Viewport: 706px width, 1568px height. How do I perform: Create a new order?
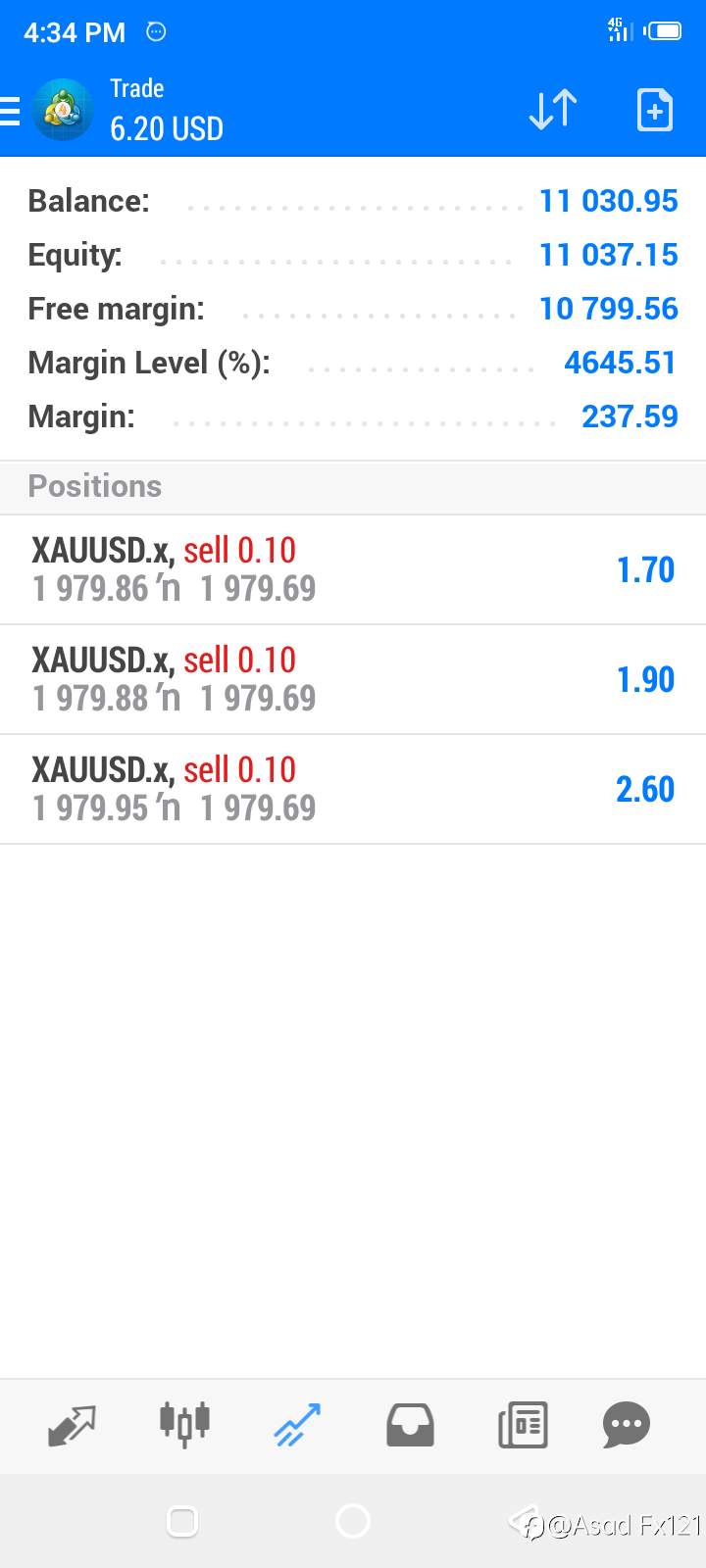point(654,110)
